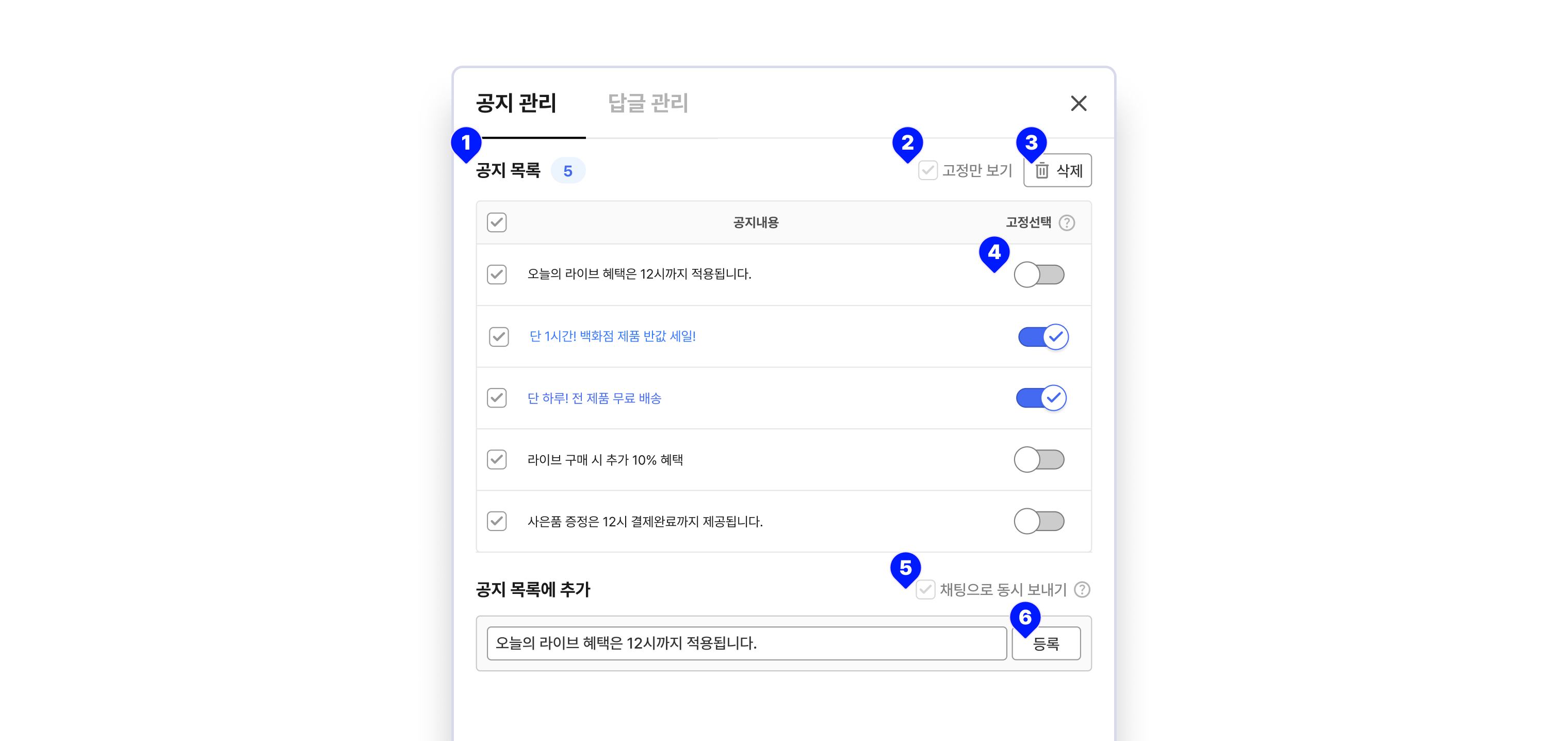Image resolution: width=1568 pixels, height=741 pixels.
Task: Tap the 등록 register button
Action: click(1046, 643)
